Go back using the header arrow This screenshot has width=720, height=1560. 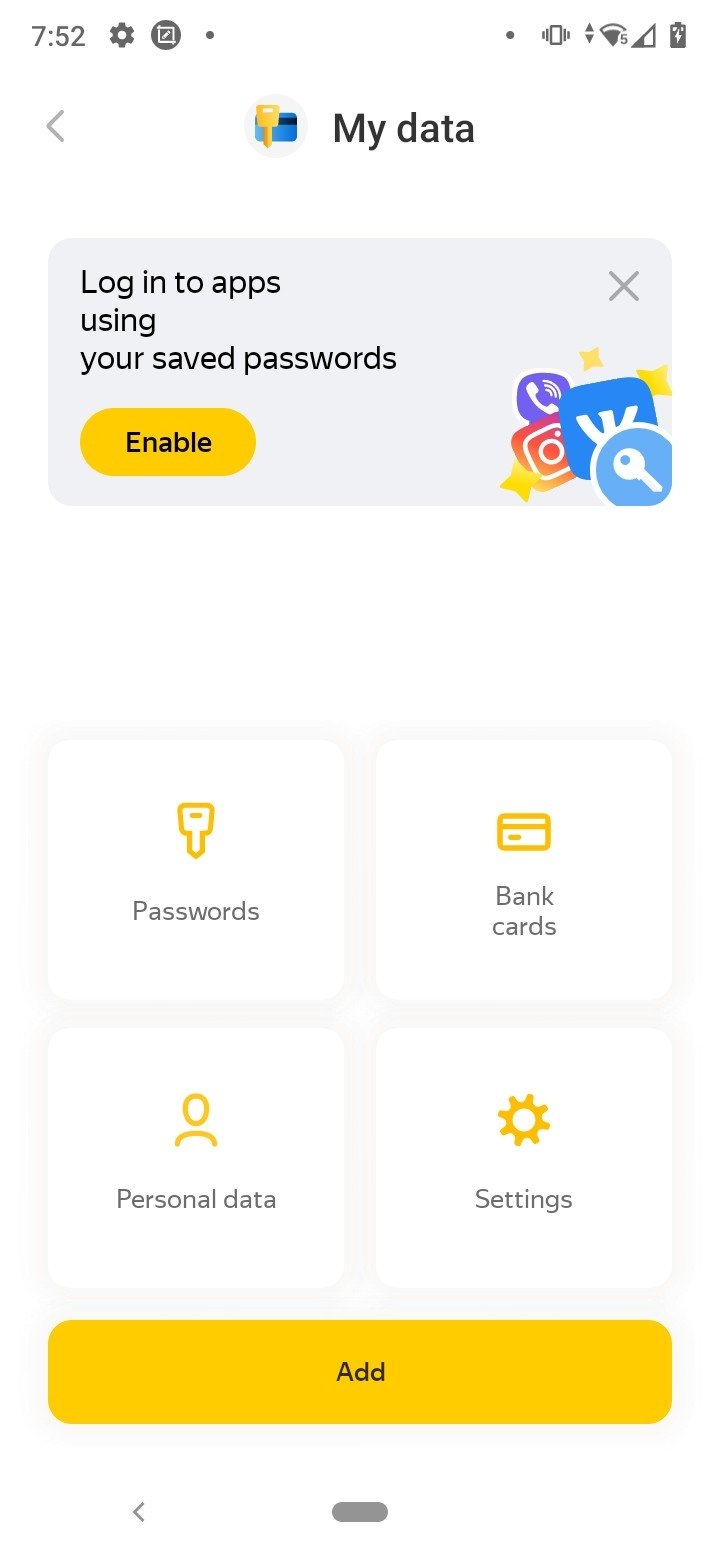coord(56,127)
